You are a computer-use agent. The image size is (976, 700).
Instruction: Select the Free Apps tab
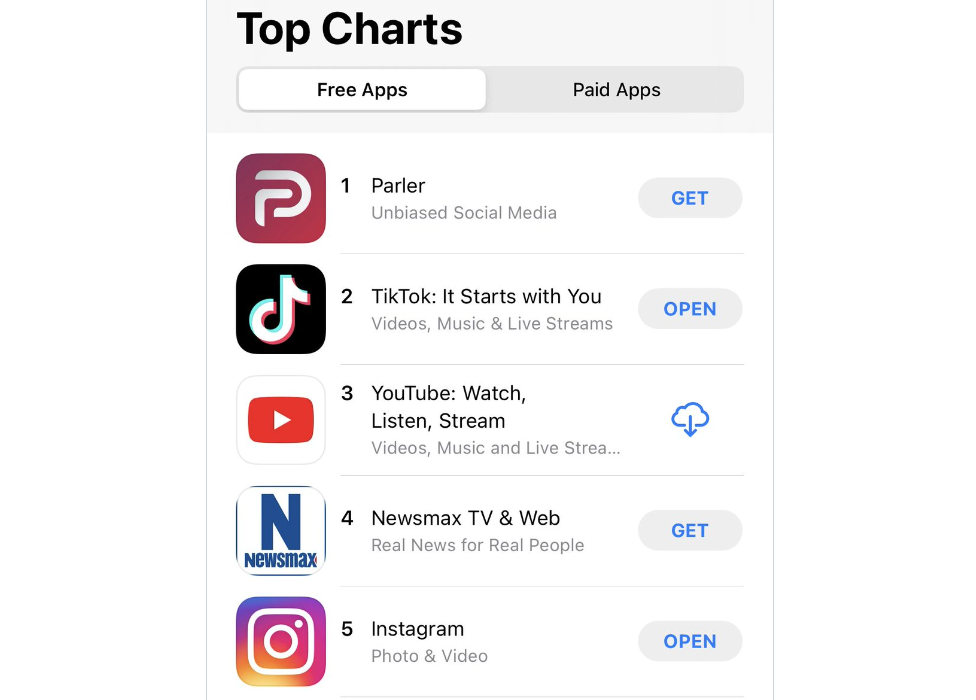coord(362,90)
